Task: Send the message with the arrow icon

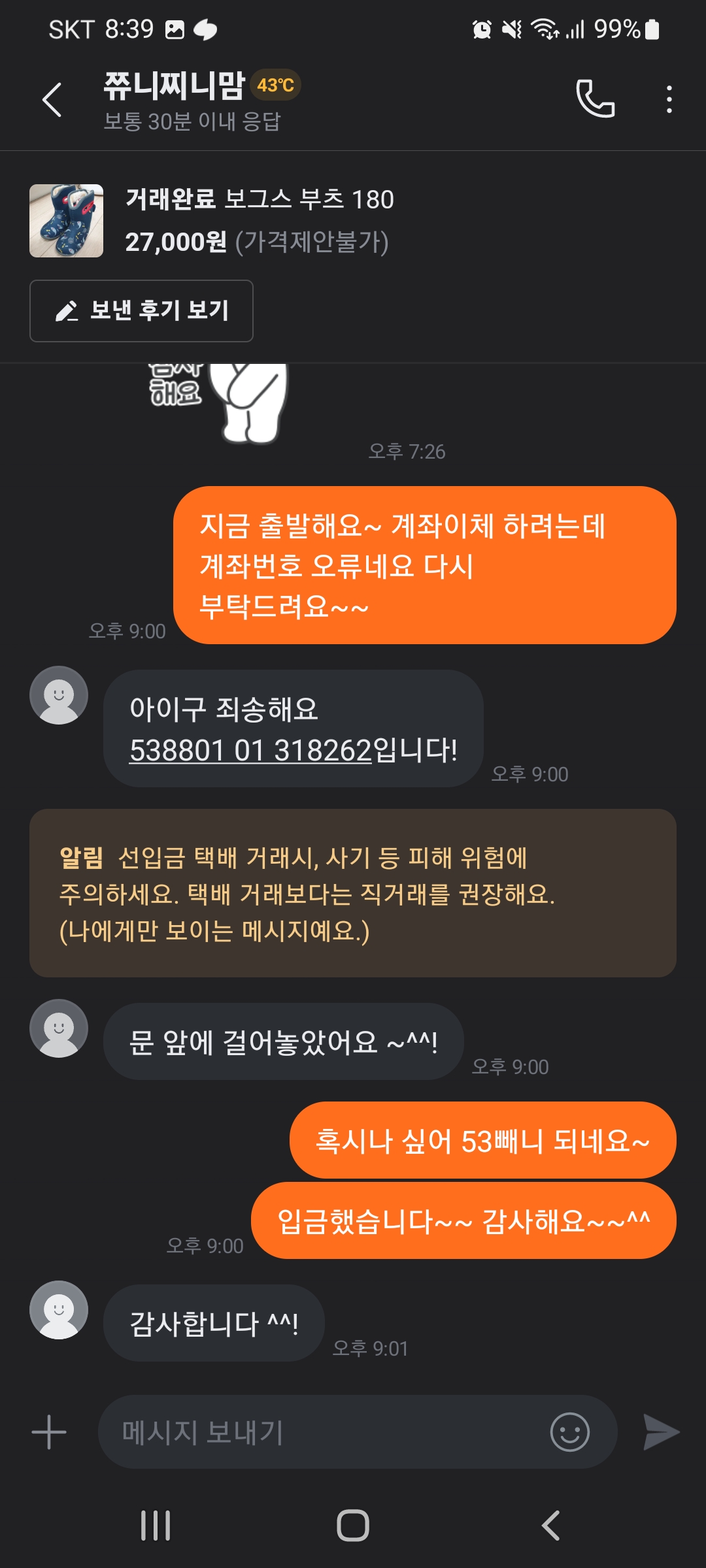Action: (x=661, y=1432)
